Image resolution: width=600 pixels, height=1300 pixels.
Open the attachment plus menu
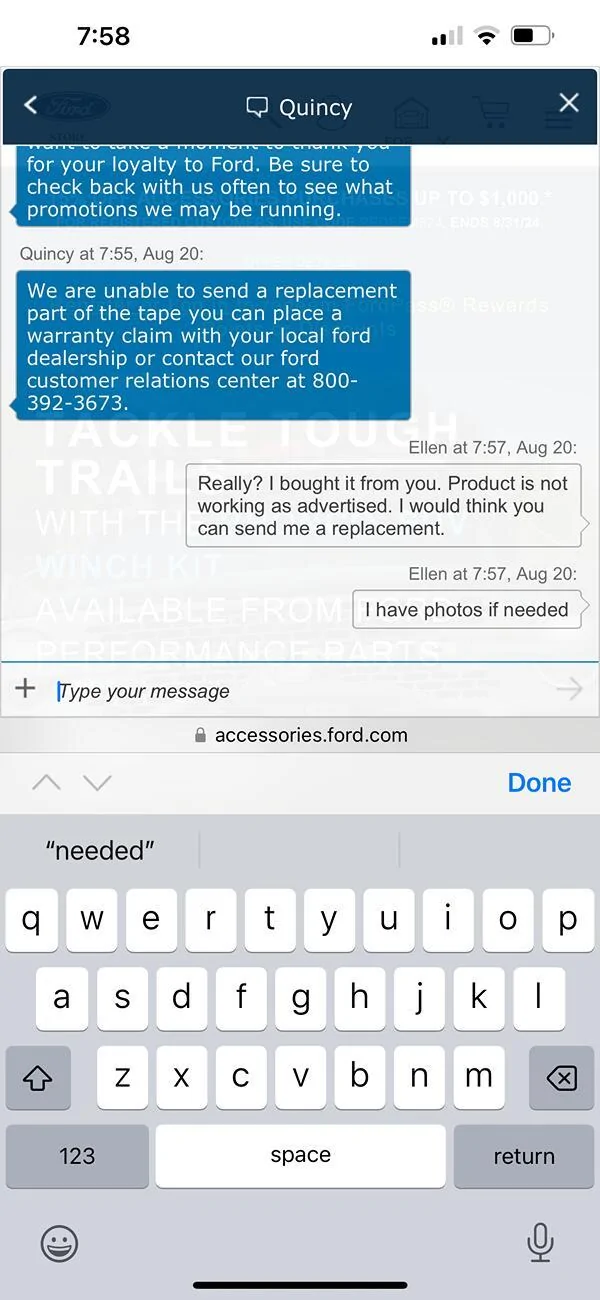pyautogui.click(x=26, y=688)
